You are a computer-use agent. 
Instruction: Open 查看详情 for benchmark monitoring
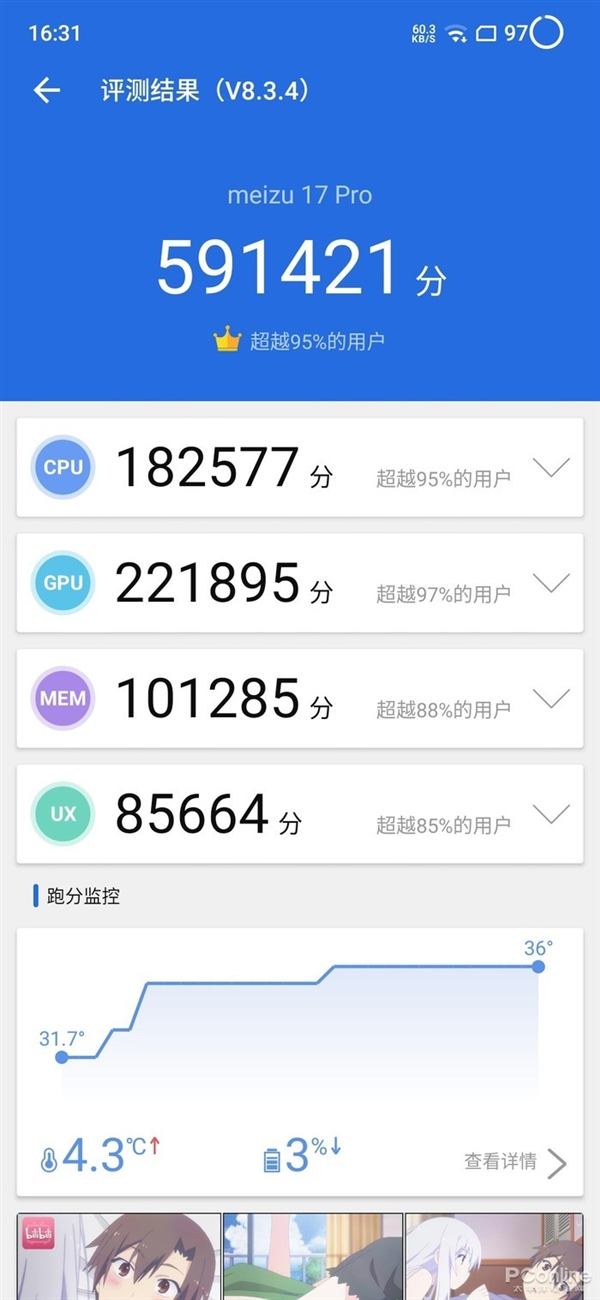tap(514, 1162)
